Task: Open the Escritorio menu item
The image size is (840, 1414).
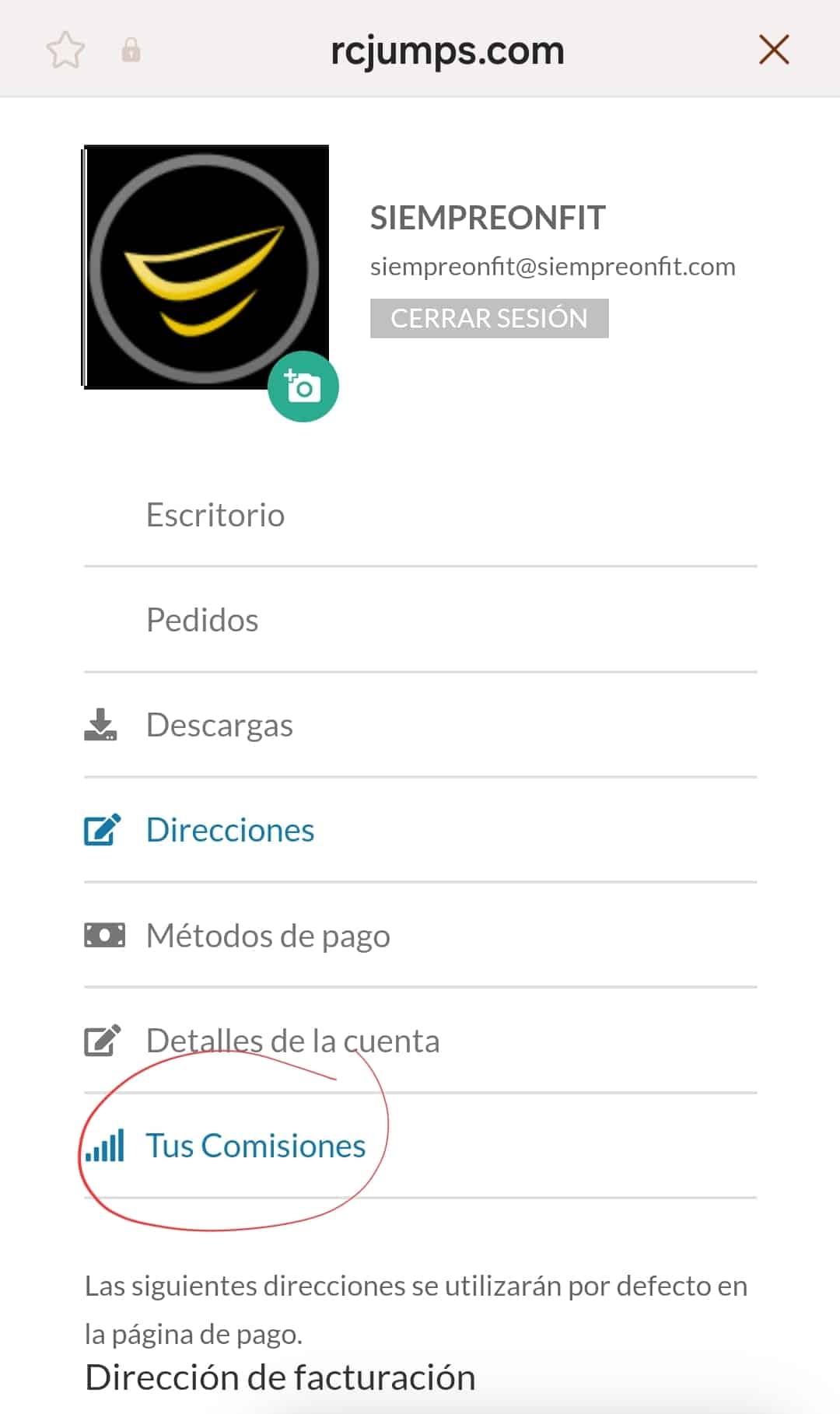Action: point(215,516)
